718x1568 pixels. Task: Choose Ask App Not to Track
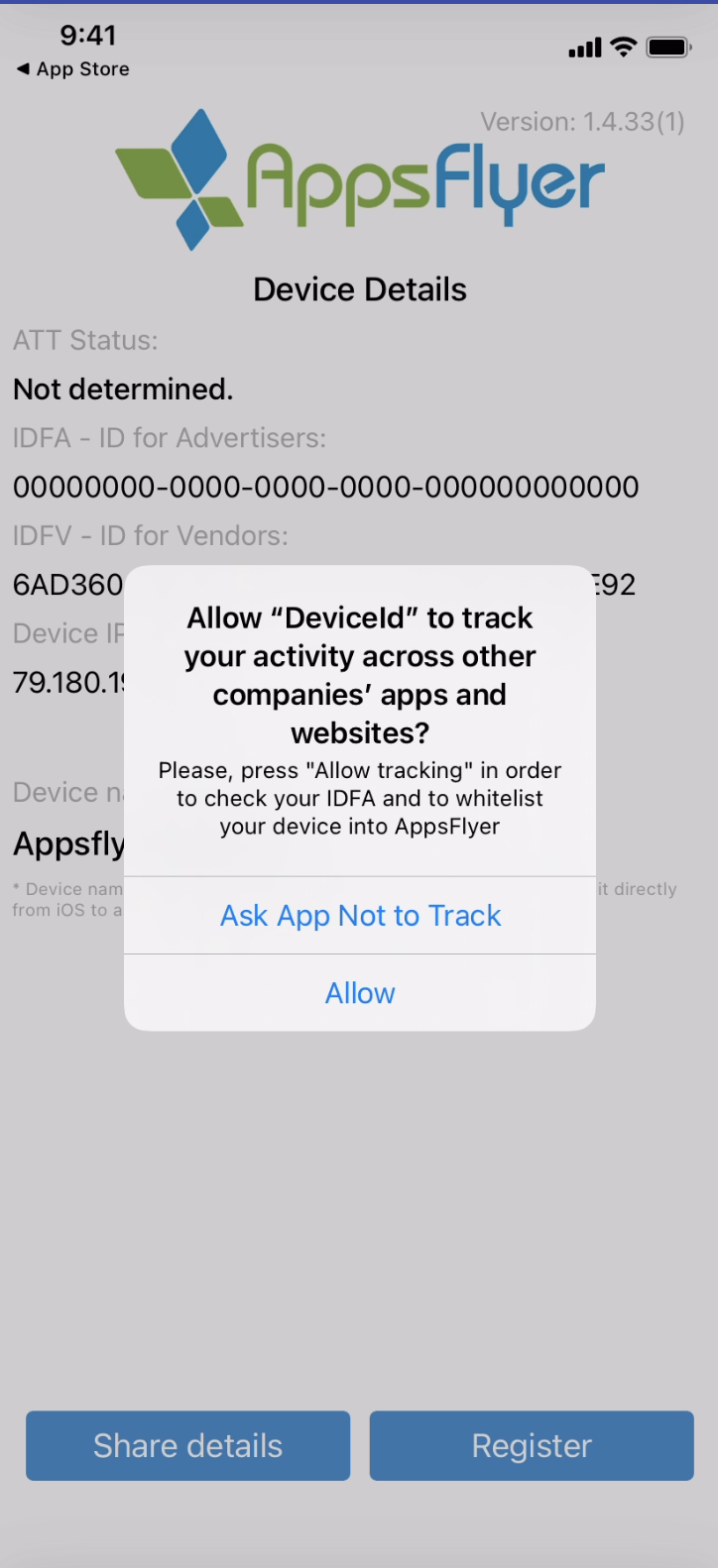[x=360, y=916]
